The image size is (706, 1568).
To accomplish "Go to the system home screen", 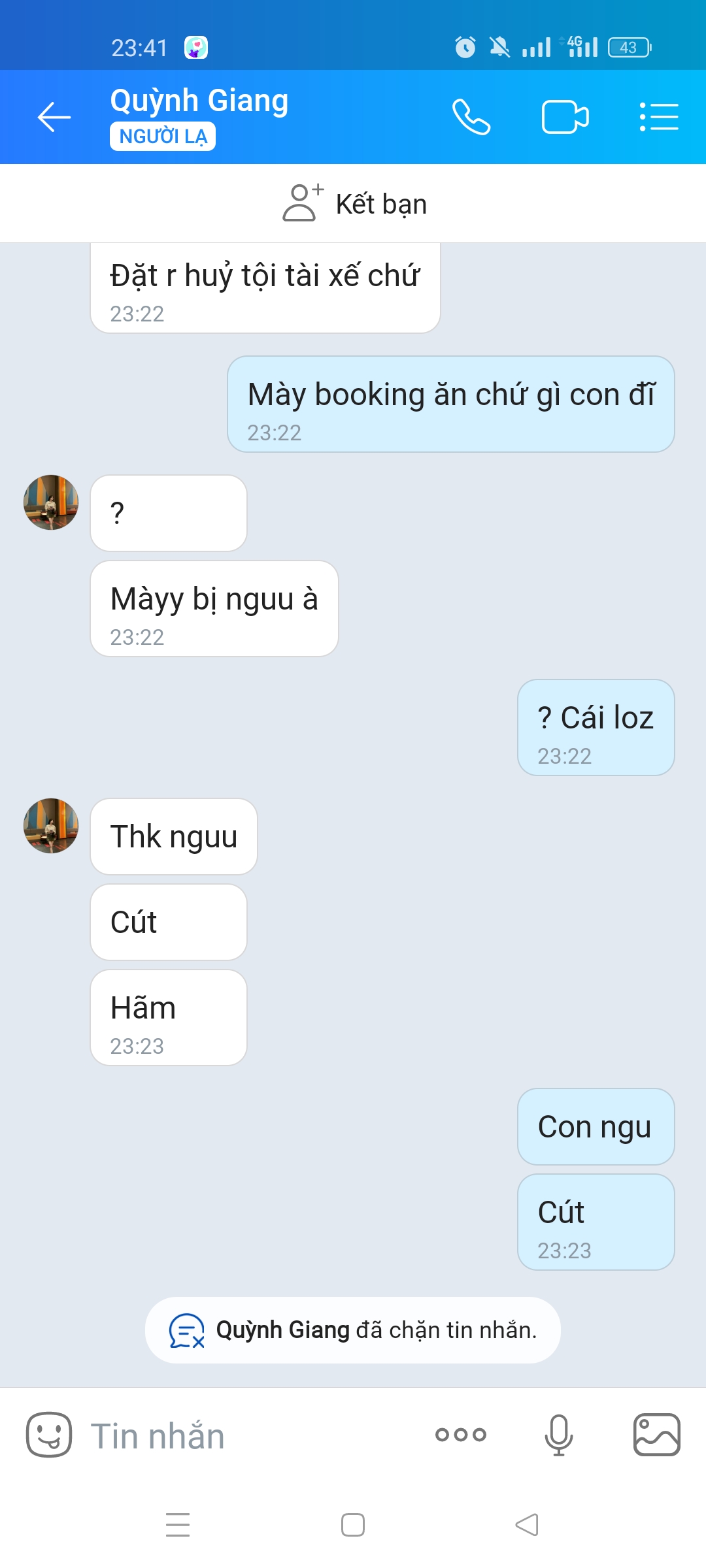I will pyautogui.click(x=353, y=1525).
